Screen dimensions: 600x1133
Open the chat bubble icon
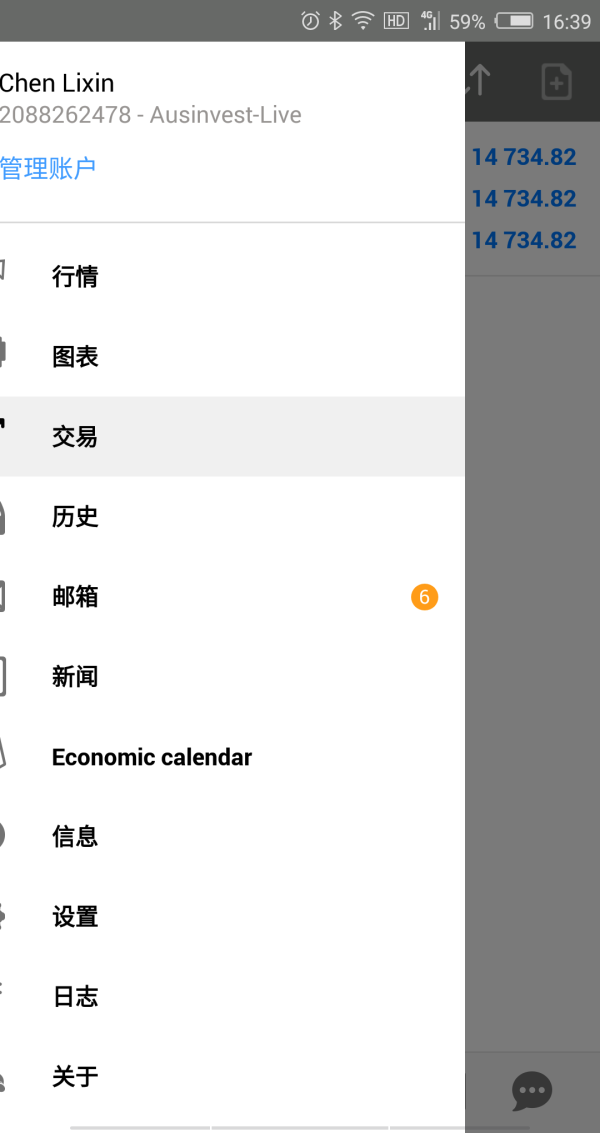click(x=532, y=1089)
